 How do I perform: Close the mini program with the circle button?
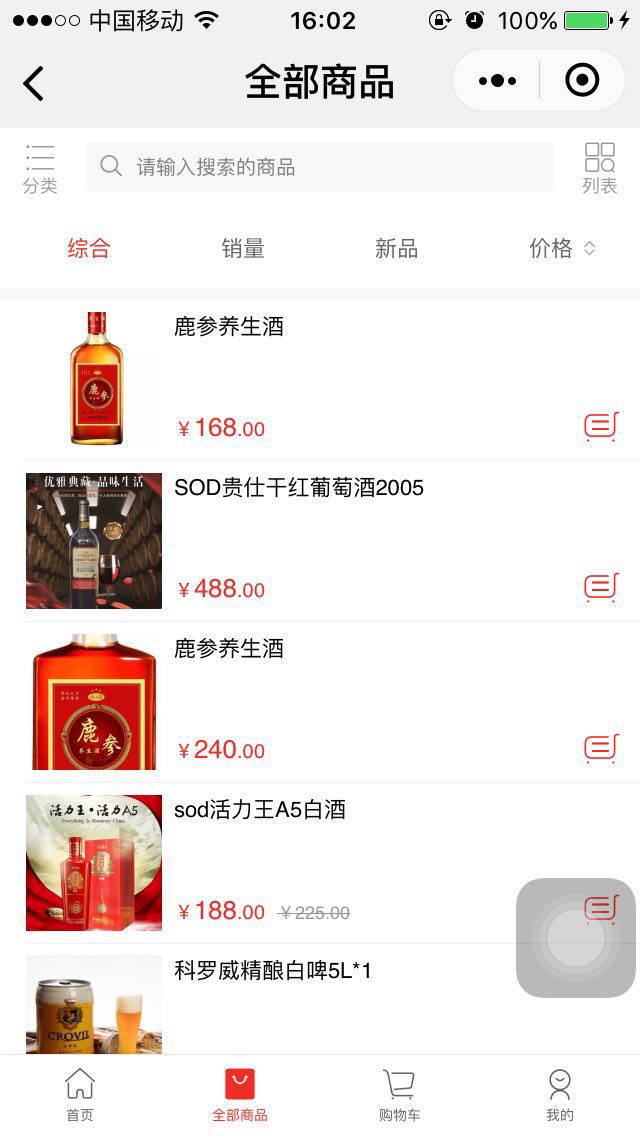582,81
